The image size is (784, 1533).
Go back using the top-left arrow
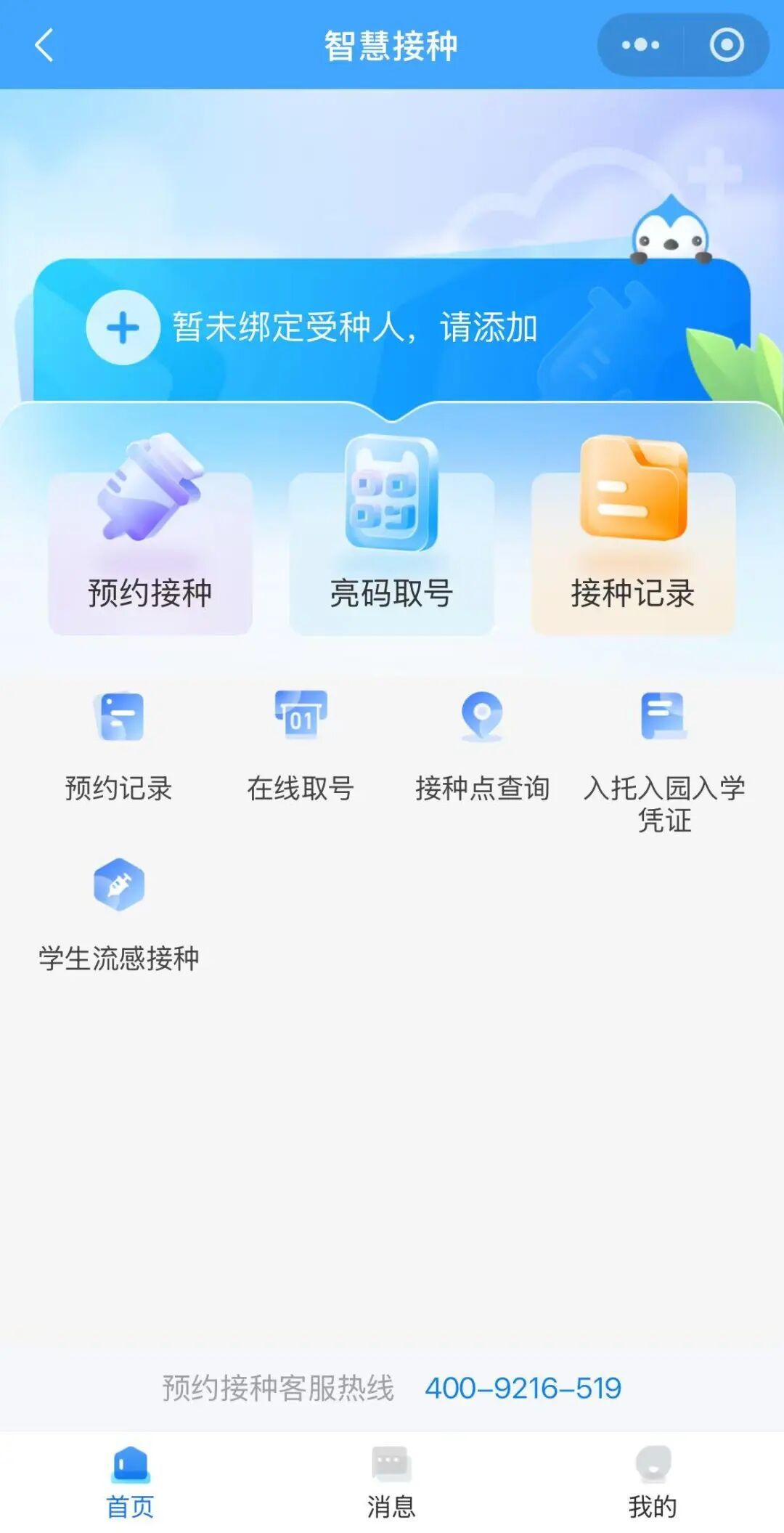tap(44, 45)
